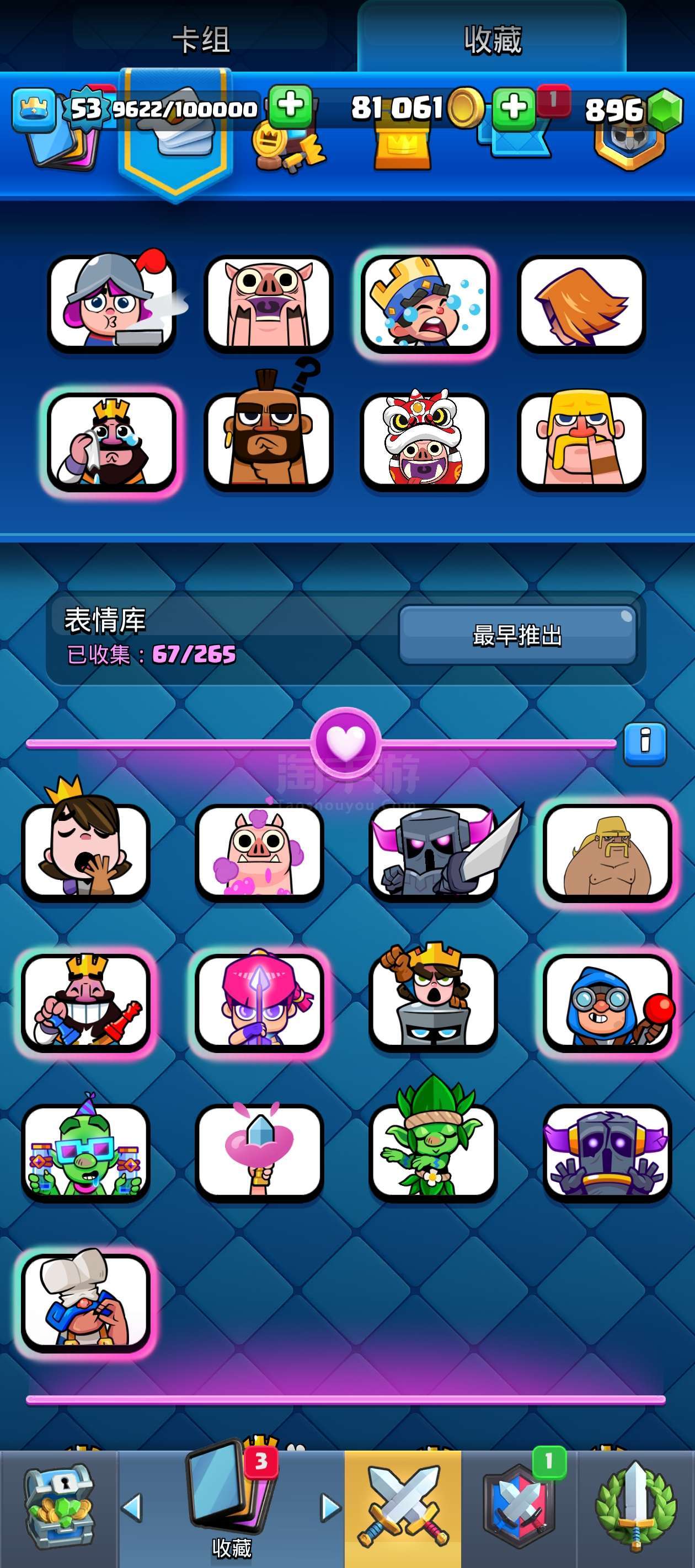Go to the battle crossed swords tab
Screen dimensions: 695x1568
(x=403, y=1506)
